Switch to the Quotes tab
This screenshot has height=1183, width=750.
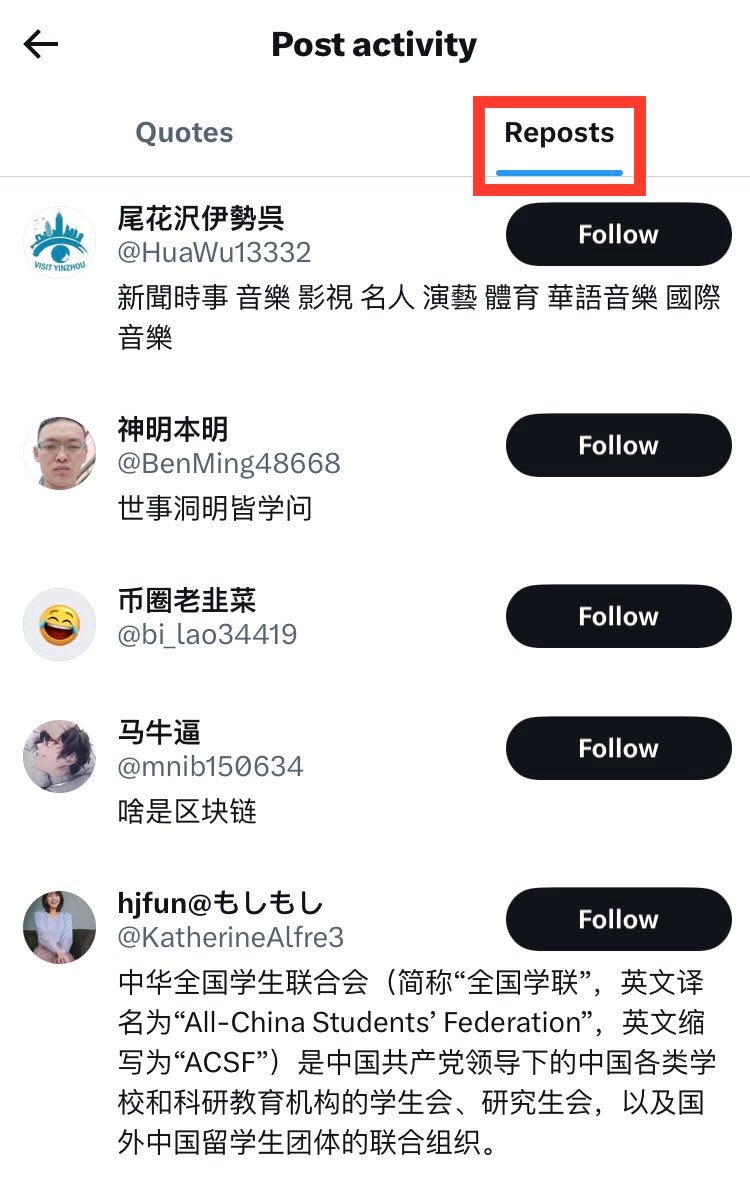(184, 133)
